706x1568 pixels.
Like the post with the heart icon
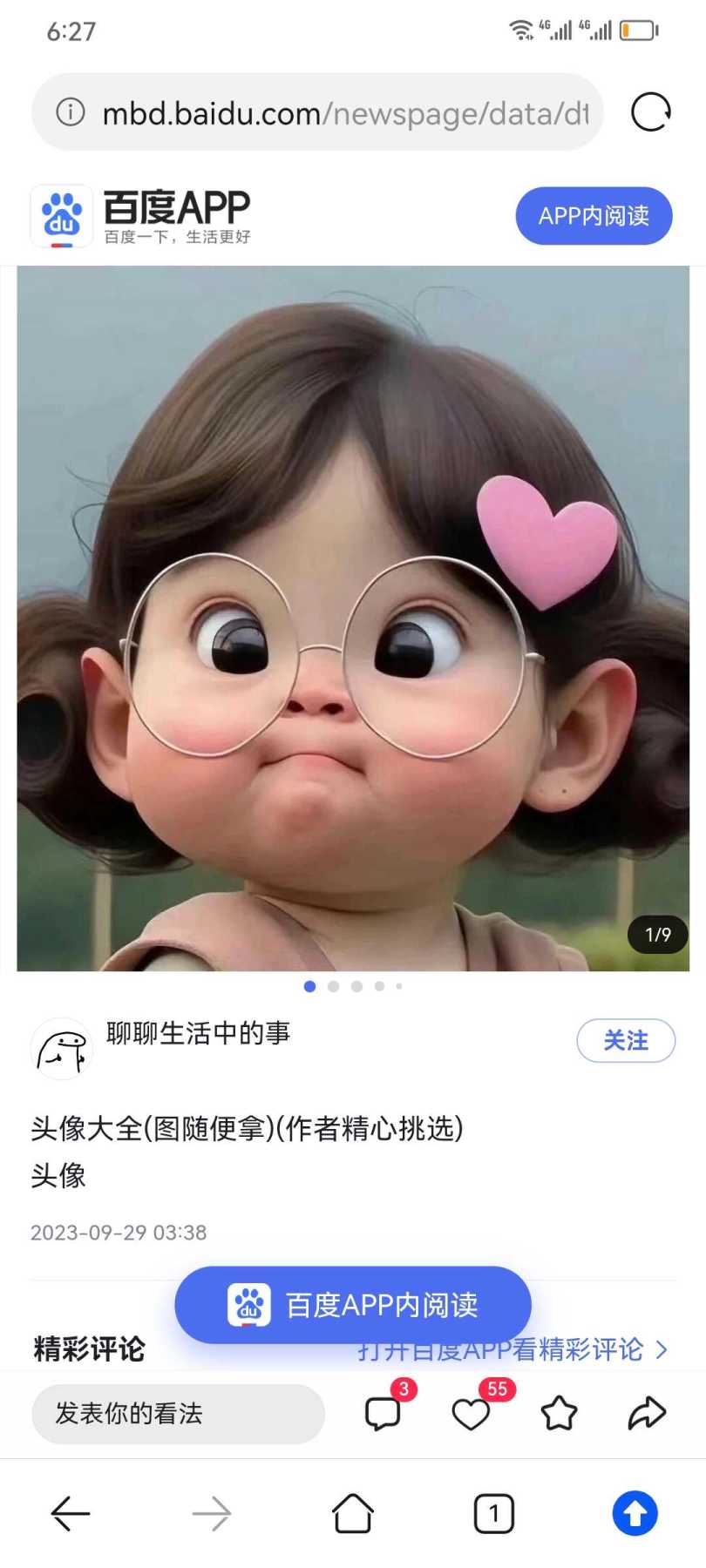471,1413
